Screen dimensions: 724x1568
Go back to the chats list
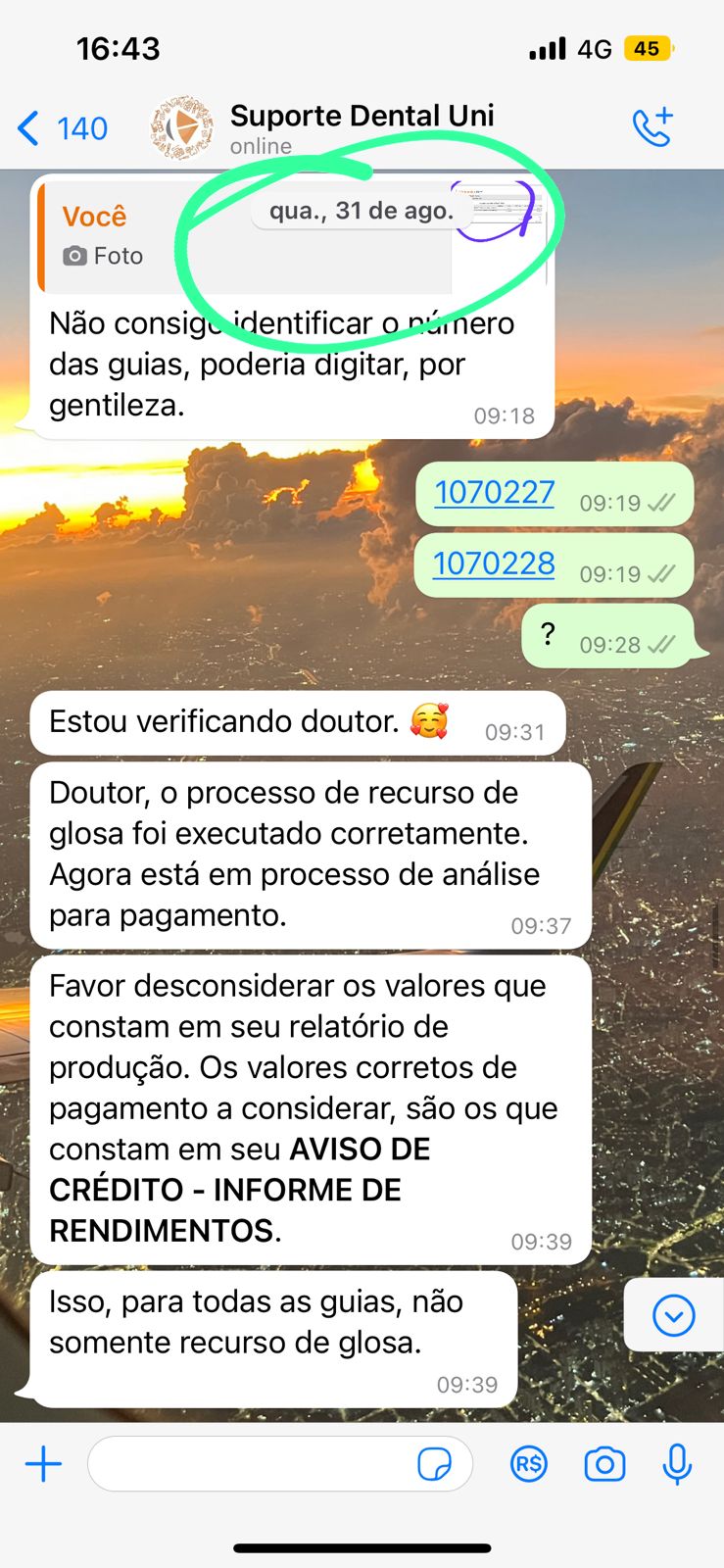pos(61,128)
